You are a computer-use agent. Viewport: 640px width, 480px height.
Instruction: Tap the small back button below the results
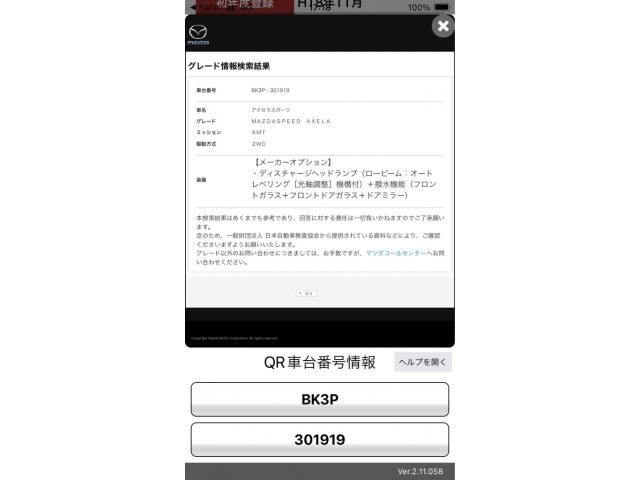[306, 293]
